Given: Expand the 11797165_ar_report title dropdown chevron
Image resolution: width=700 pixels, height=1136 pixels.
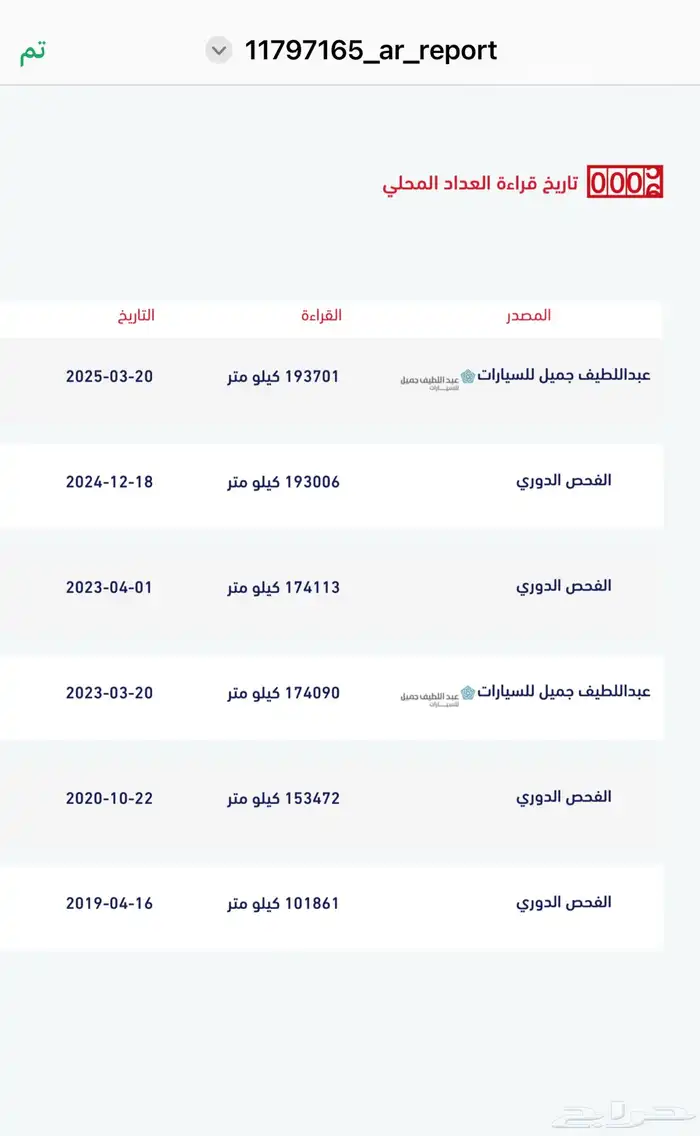Looking at the screenshot, I should pos(218,51).
